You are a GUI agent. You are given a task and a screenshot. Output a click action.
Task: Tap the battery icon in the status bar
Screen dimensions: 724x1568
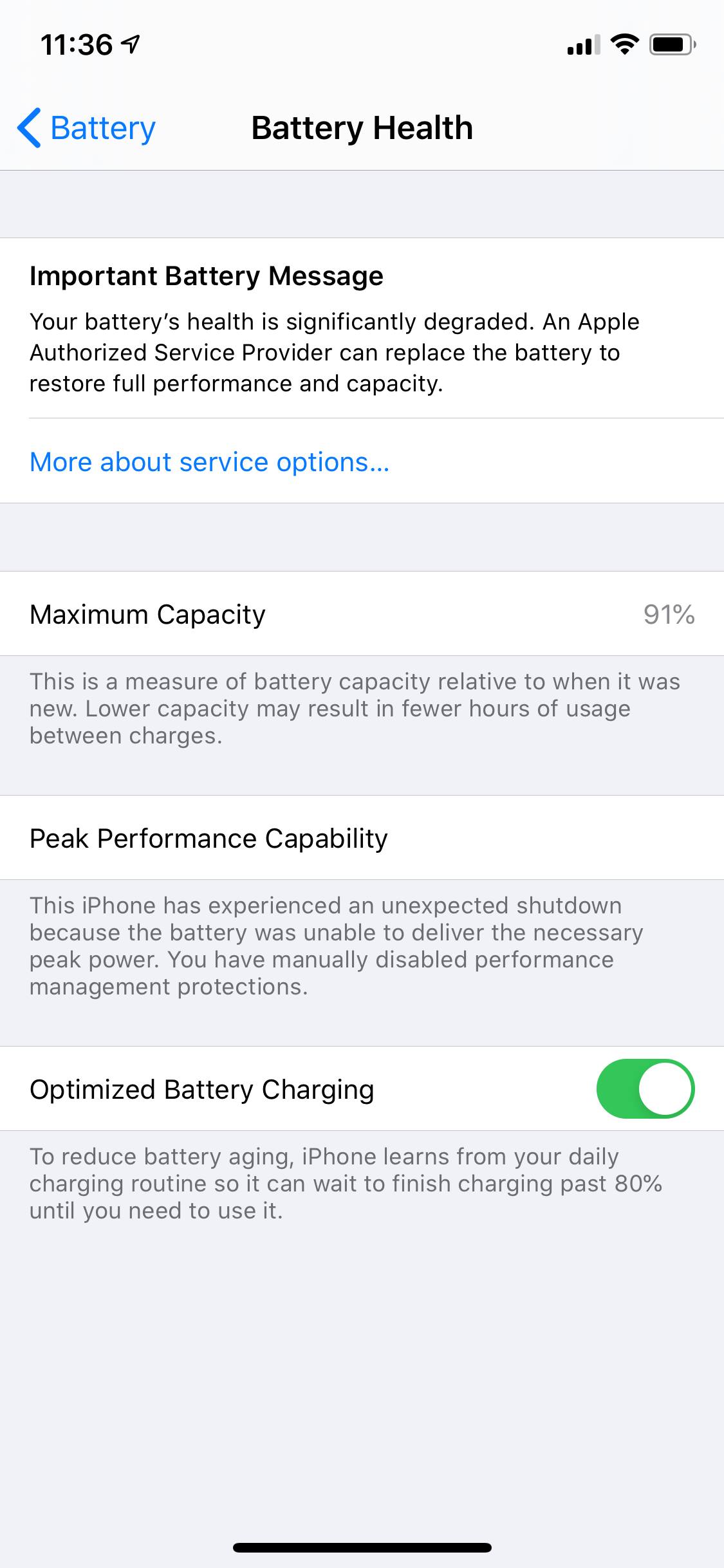coord(672,42)
